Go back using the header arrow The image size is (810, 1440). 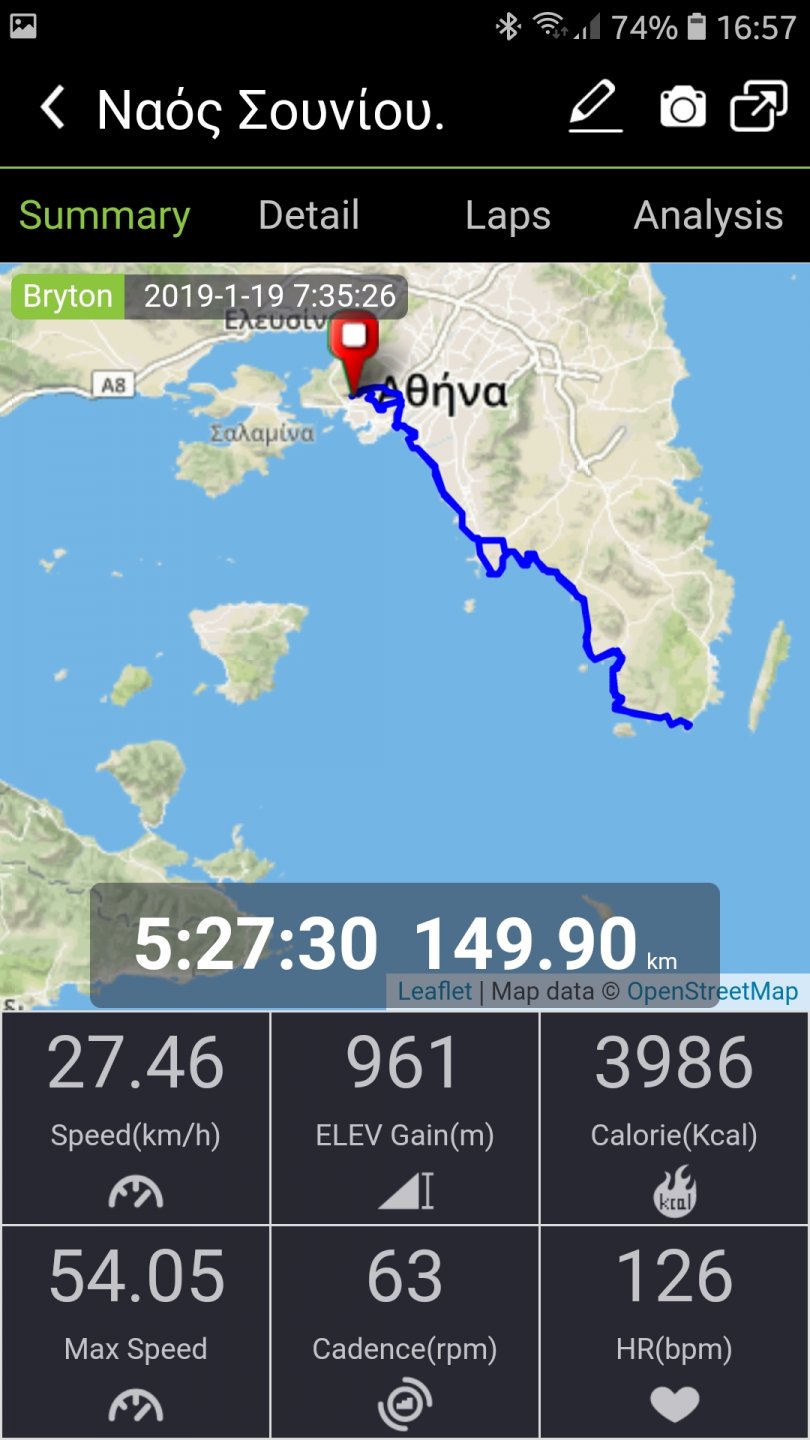[52, 108]
